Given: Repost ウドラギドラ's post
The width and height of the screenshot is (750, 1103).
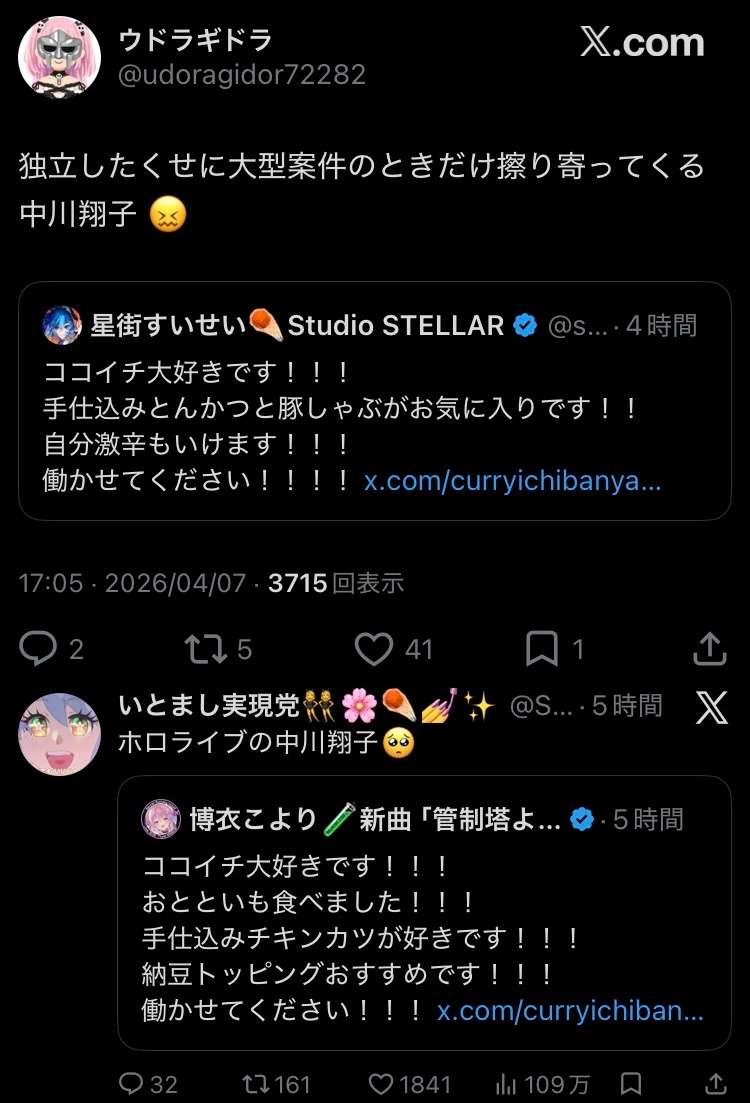Looking at the screenshot, I should [x=206, y=649].
